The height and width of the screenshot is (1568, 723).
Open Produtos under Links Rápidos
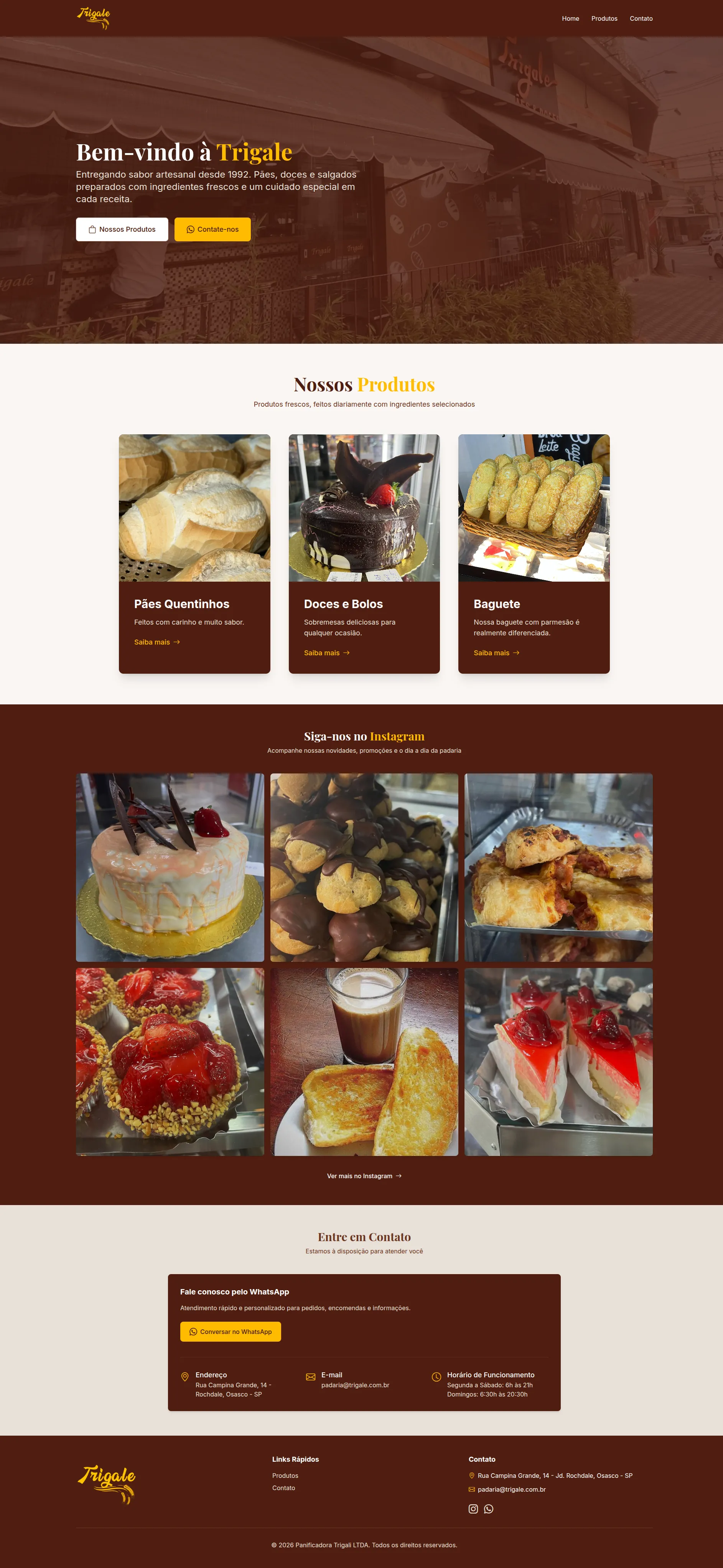pos(285,1476)
